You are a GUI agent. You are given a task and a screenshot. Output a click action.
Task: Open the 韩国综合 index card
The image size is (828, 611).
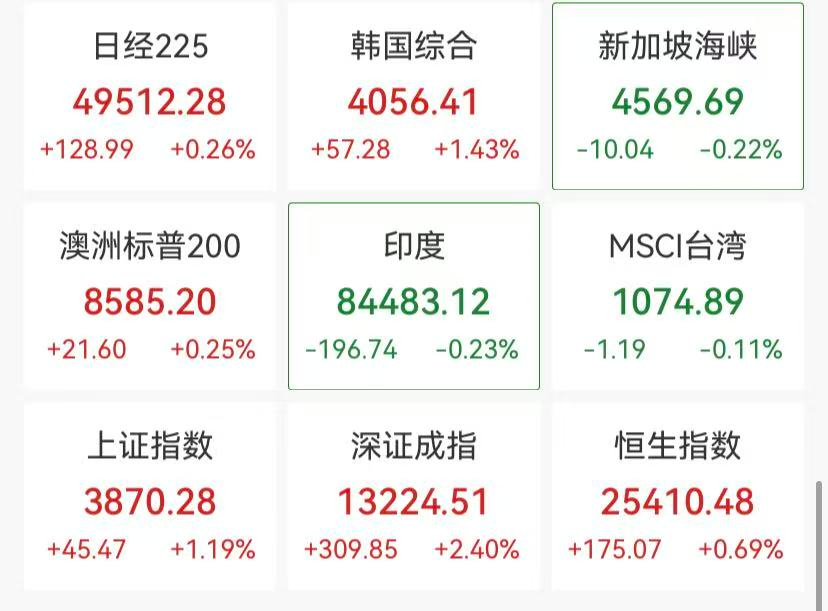click(x=413, y=97)
